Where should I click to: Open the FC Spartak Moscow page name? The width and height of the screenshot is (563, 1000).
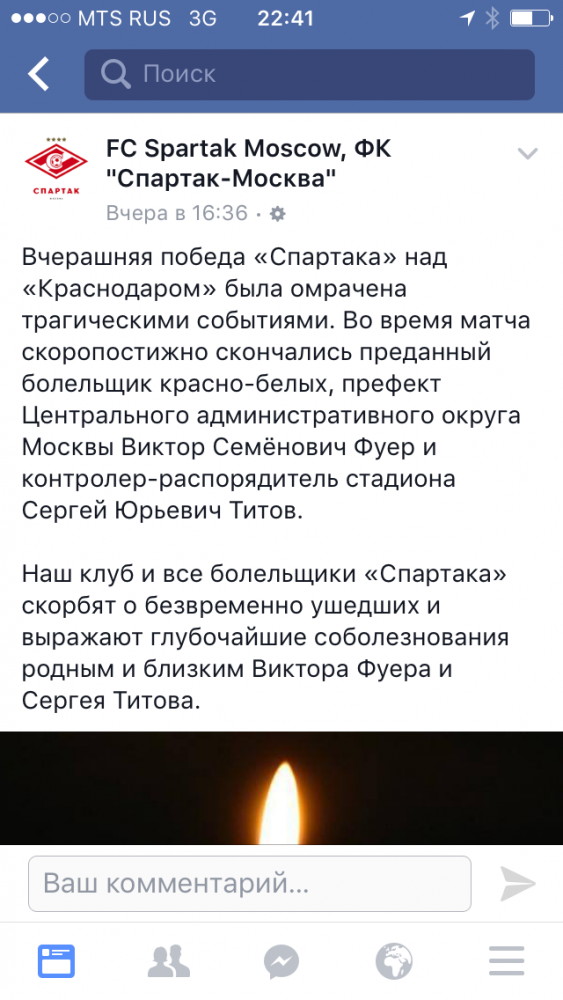[x=249, y=163]
